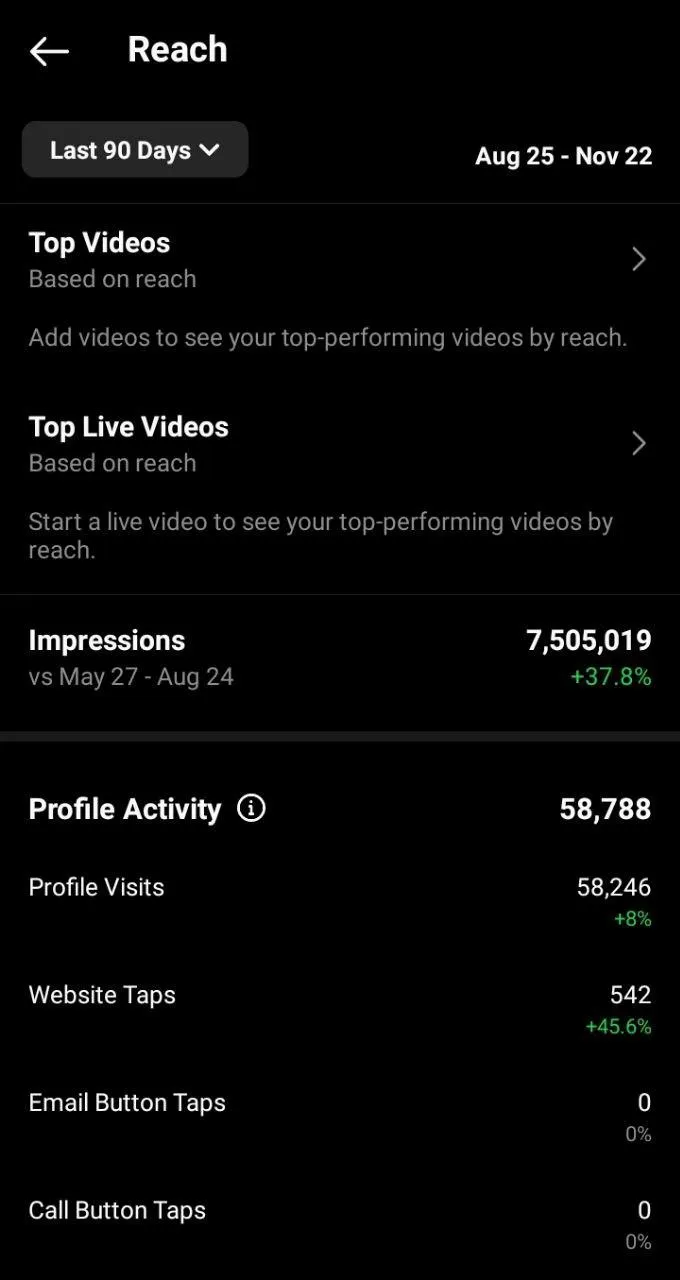Image resolution: width=680 pixels, height=1280 pixels.
Task: Go back from the Reach screen
Action: [x=49, y=51]
